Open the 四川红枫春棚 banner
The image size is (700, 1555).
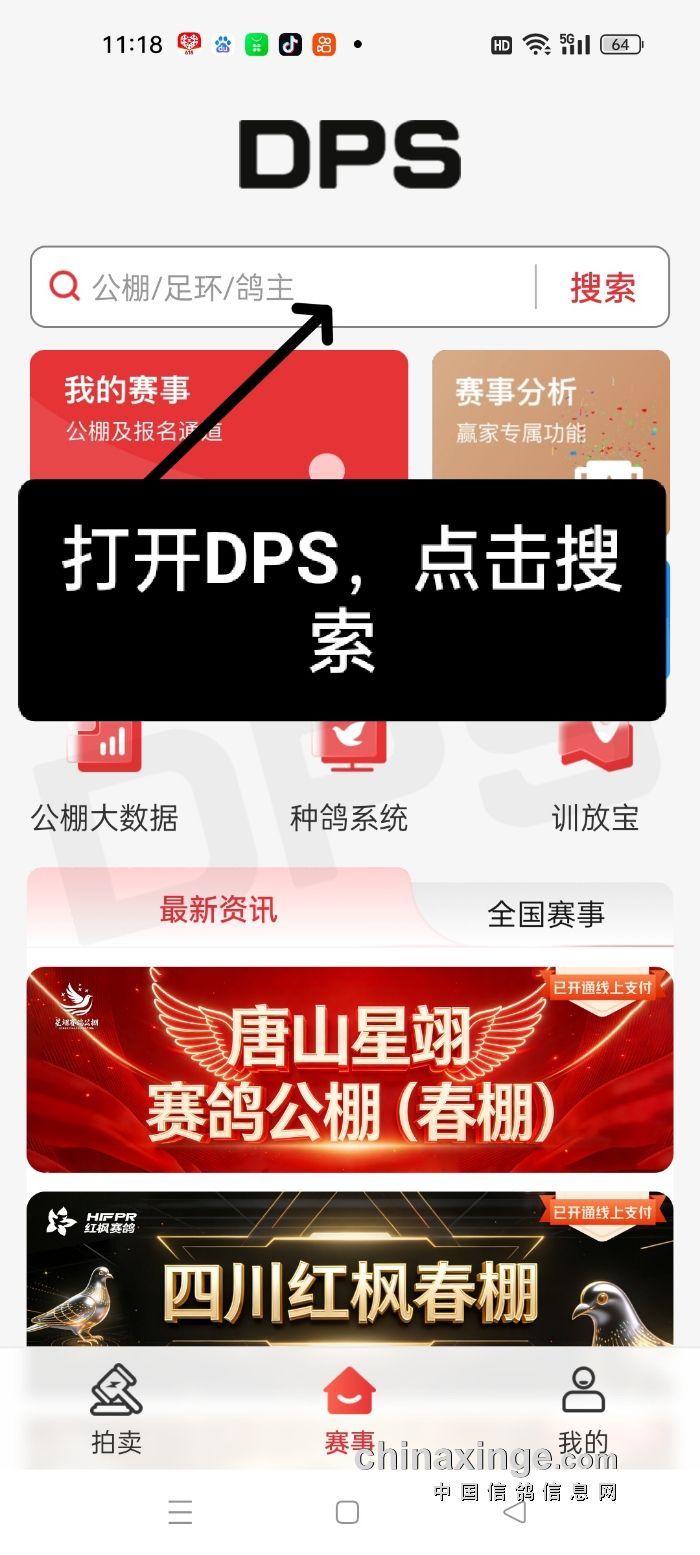tap(350, 1270)
